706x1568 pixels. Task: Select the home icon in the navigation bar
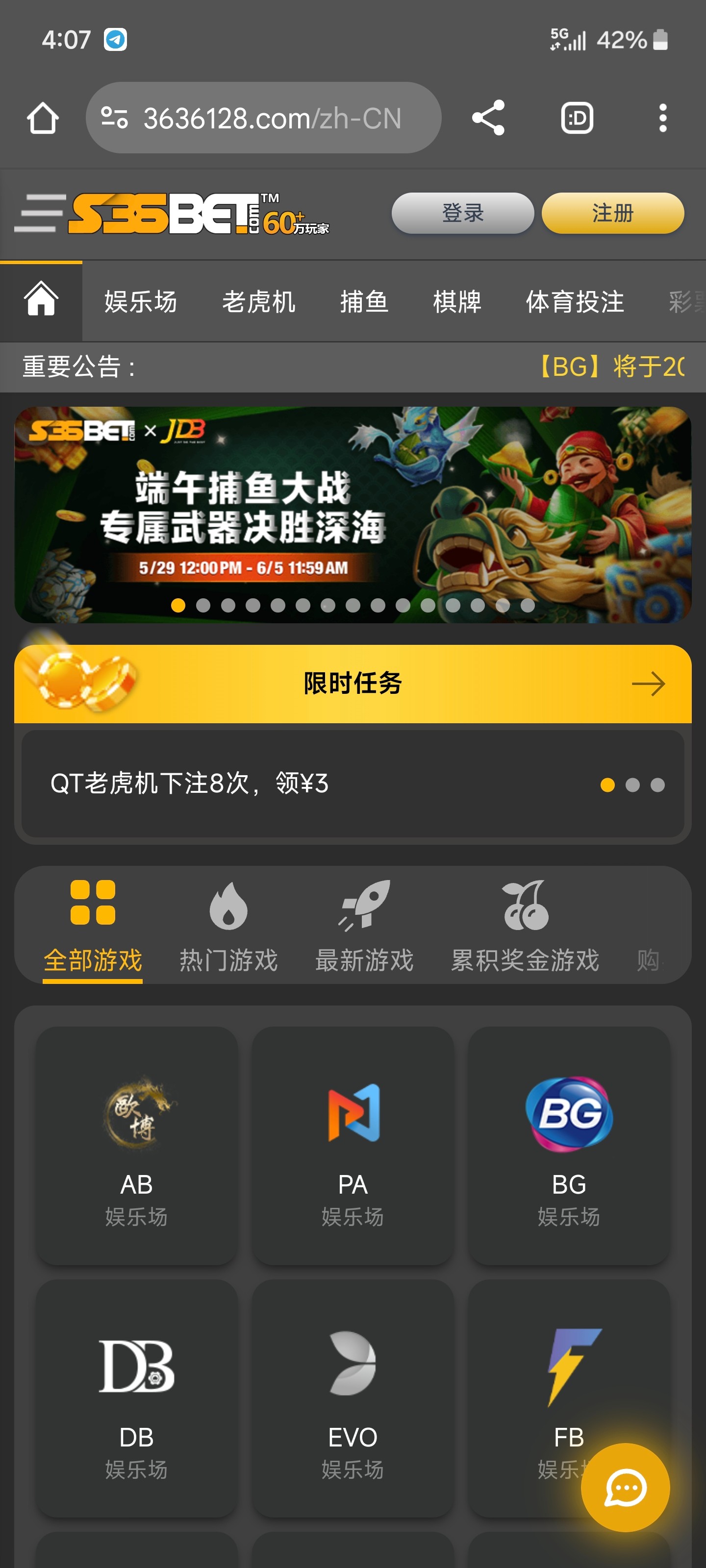pos(41,301)
